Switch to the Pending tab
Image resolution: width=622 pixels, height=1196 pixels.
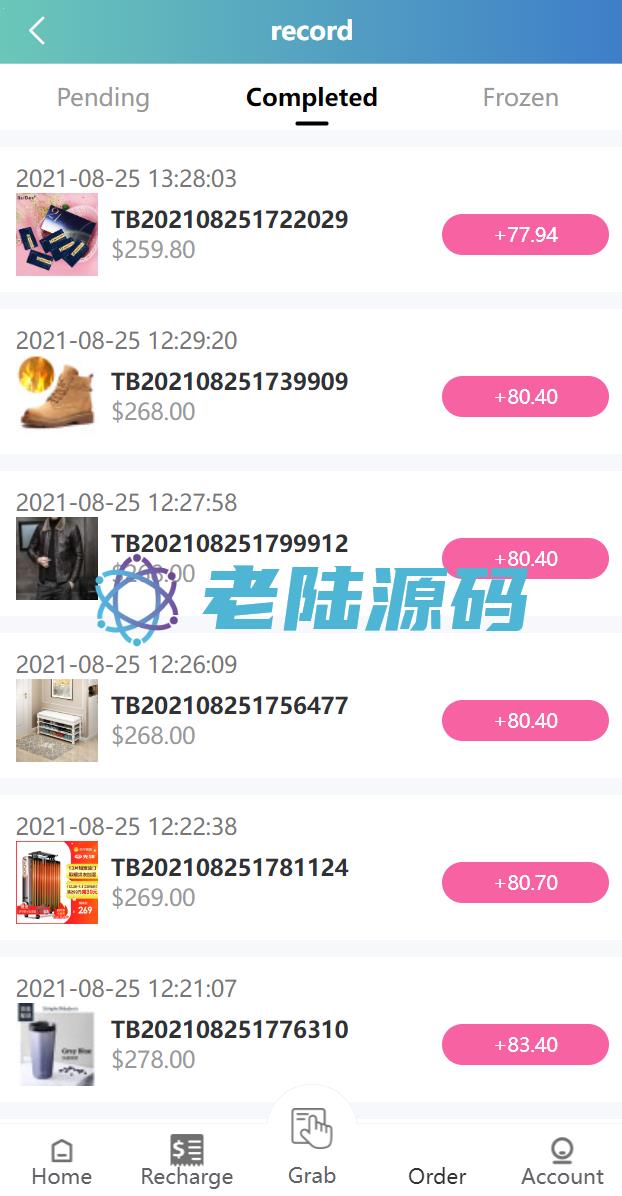[103, 98]
